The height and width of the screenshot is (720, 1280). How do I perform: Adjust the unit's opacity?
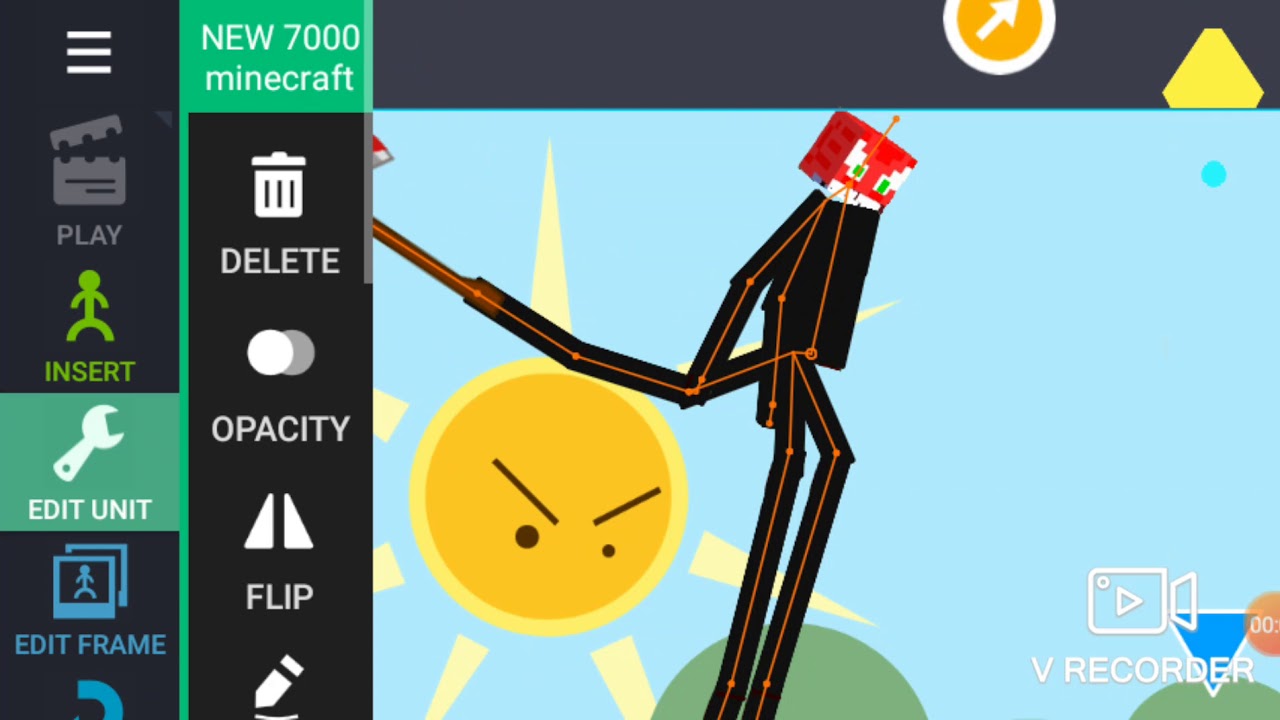[x=280, y=386]
